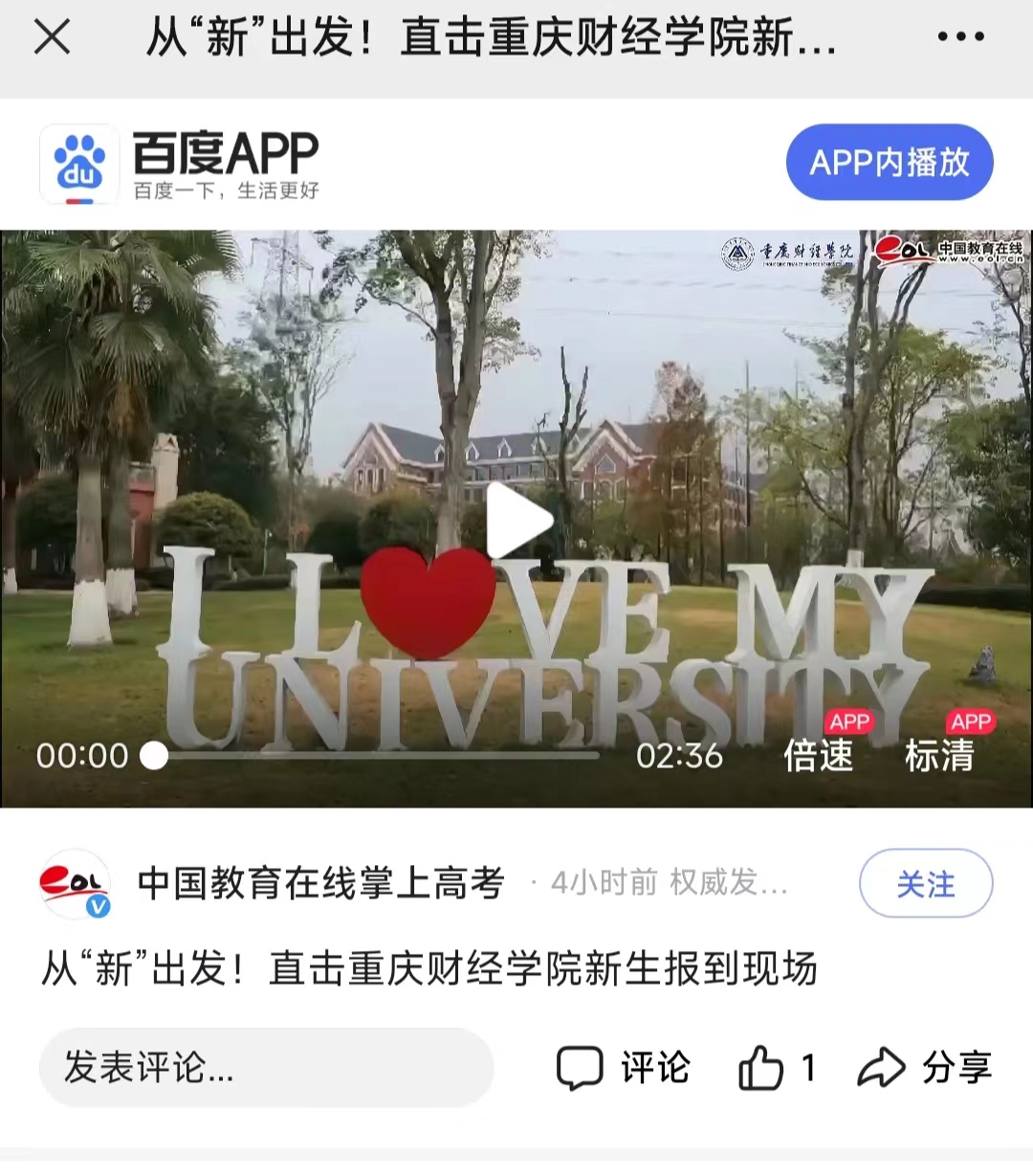Viewport: 1033px width, 1176px height.
Task: Open the three-dot overflow menu
Action: coord(960,38)
